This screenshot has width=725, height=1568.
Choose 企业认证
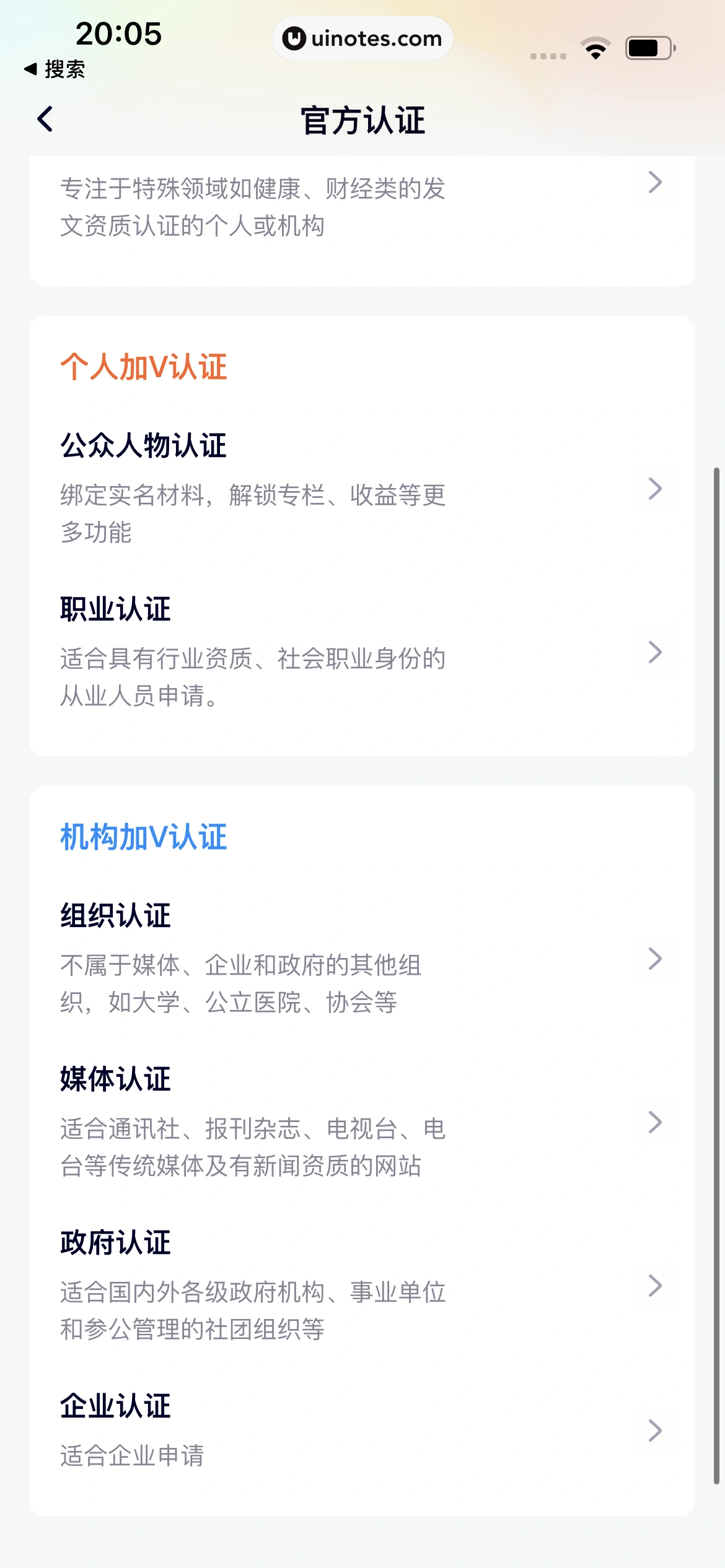click(362, 1431)
